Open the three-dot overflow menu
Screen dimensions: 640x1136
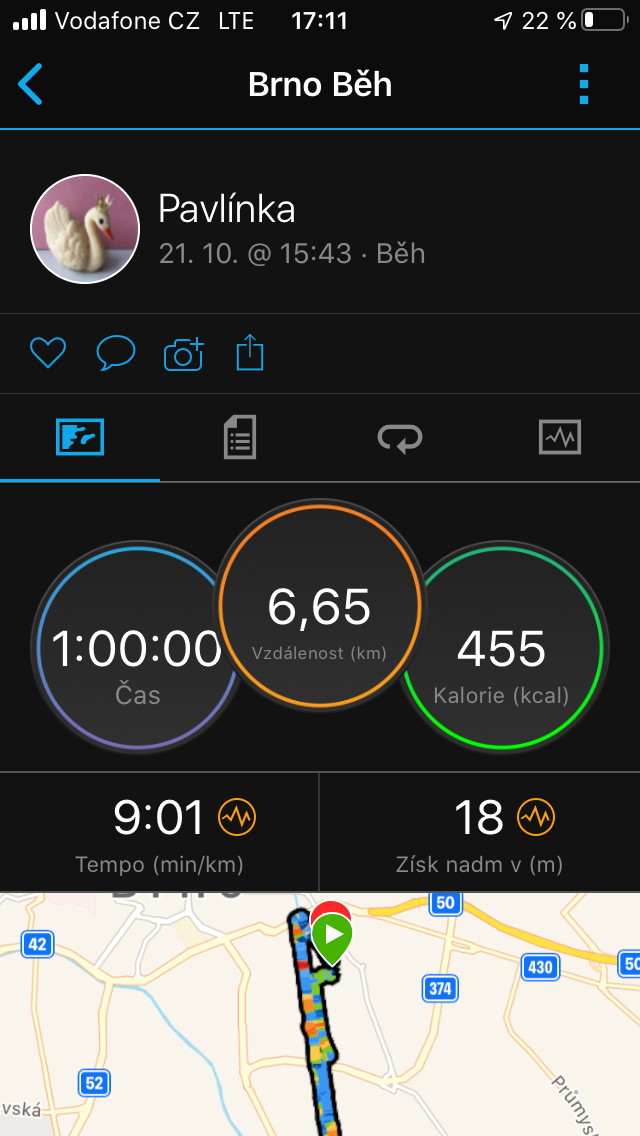pos(584,84)
